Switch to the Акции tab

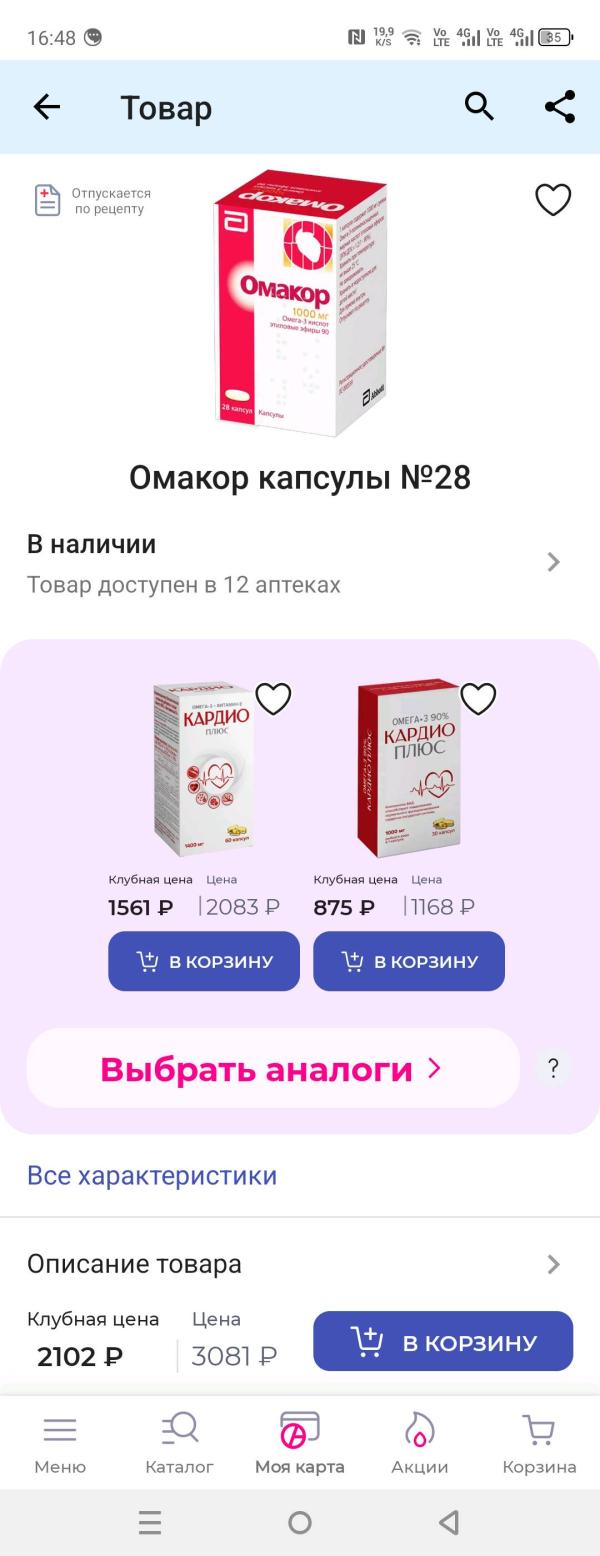click(x=420, y=1443)
